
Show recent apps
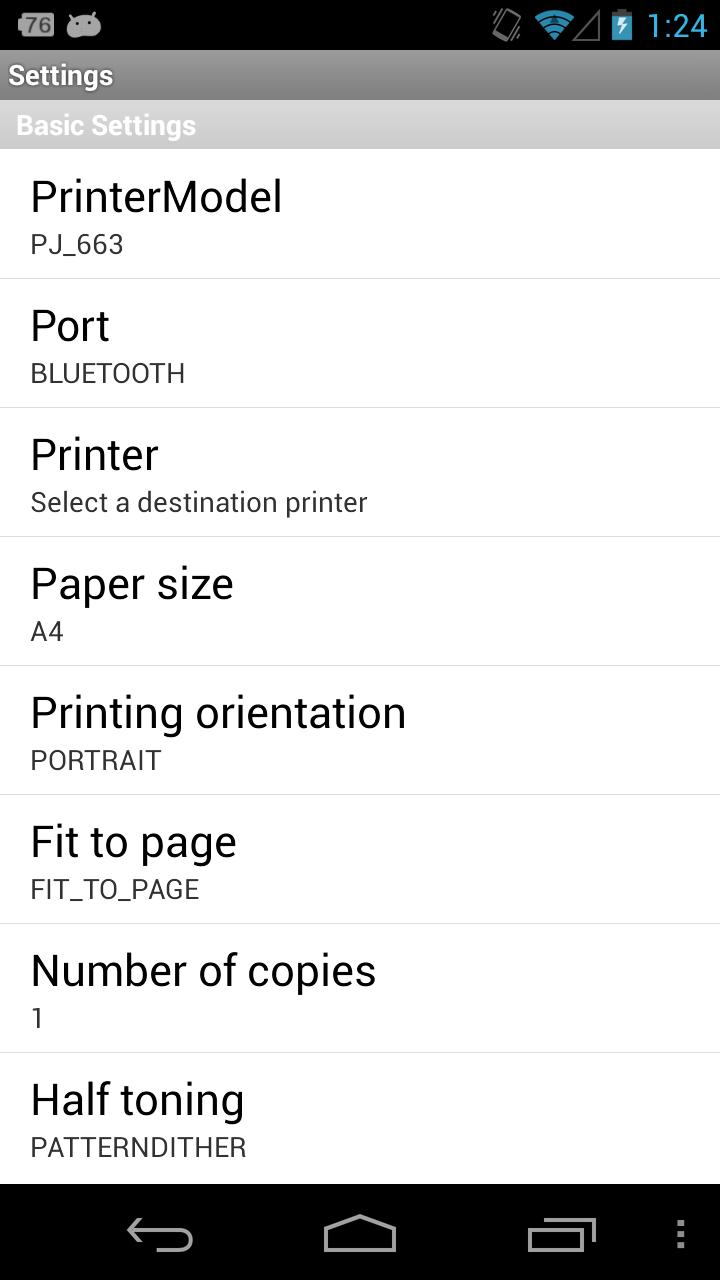pos(561,1234)
